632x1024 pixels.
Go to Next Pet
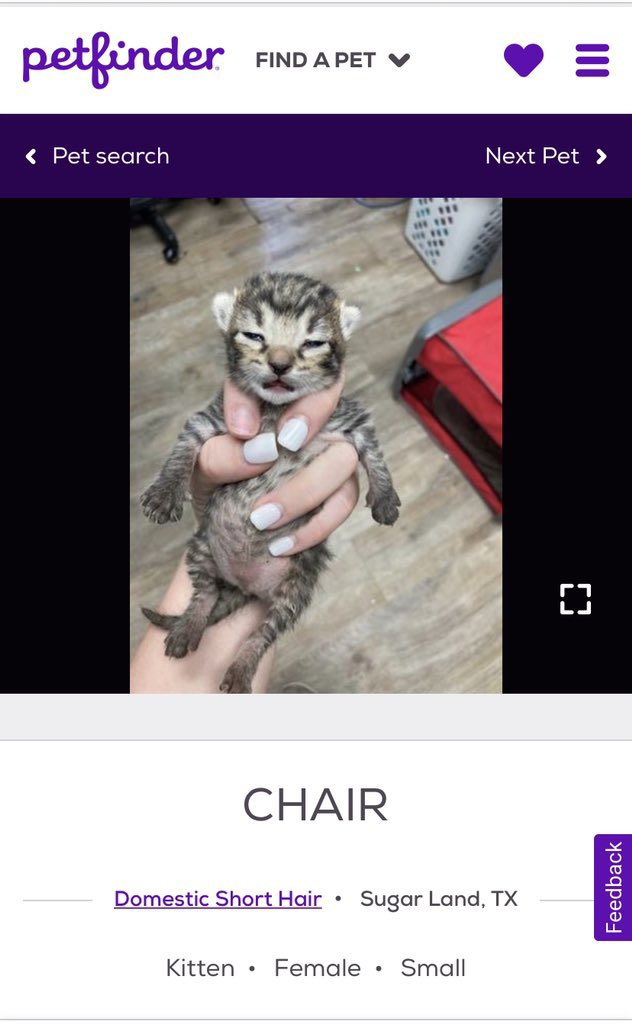(x=545, y=156)
